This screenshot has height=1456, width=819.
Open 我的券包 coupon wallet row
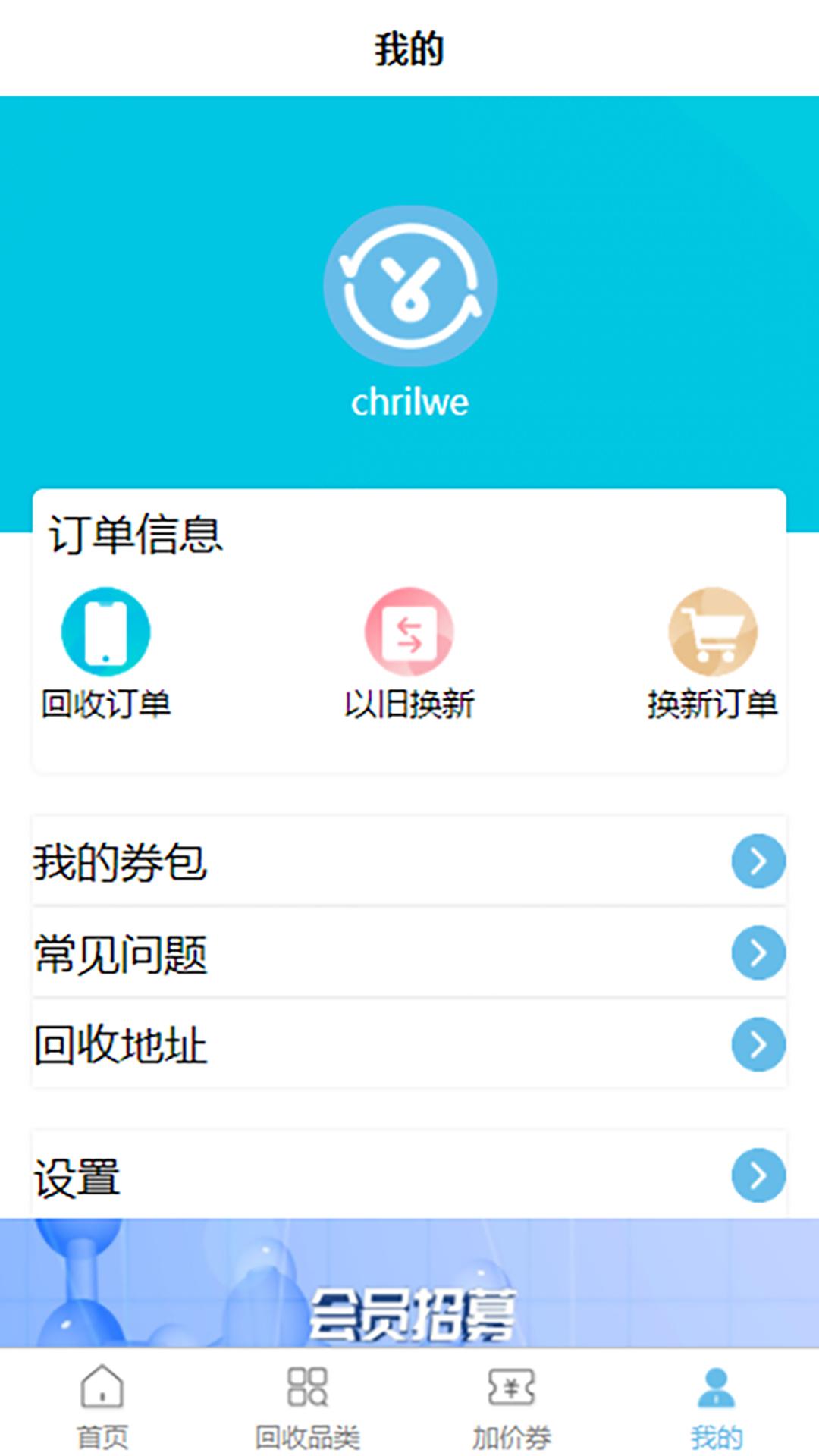409,861
